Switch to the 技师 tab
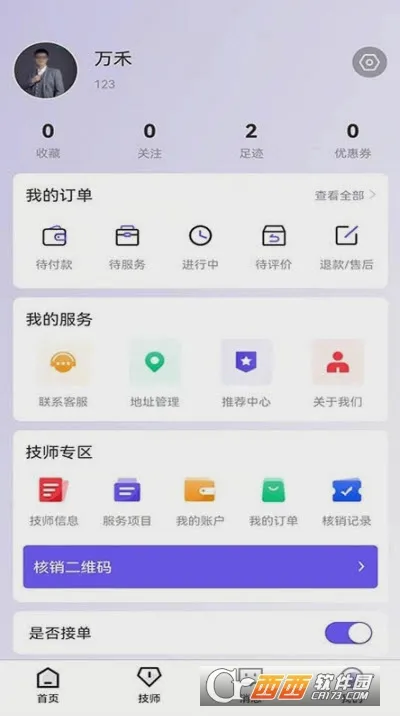Viewport: 400px width, 716px height. tap(149, 685)
